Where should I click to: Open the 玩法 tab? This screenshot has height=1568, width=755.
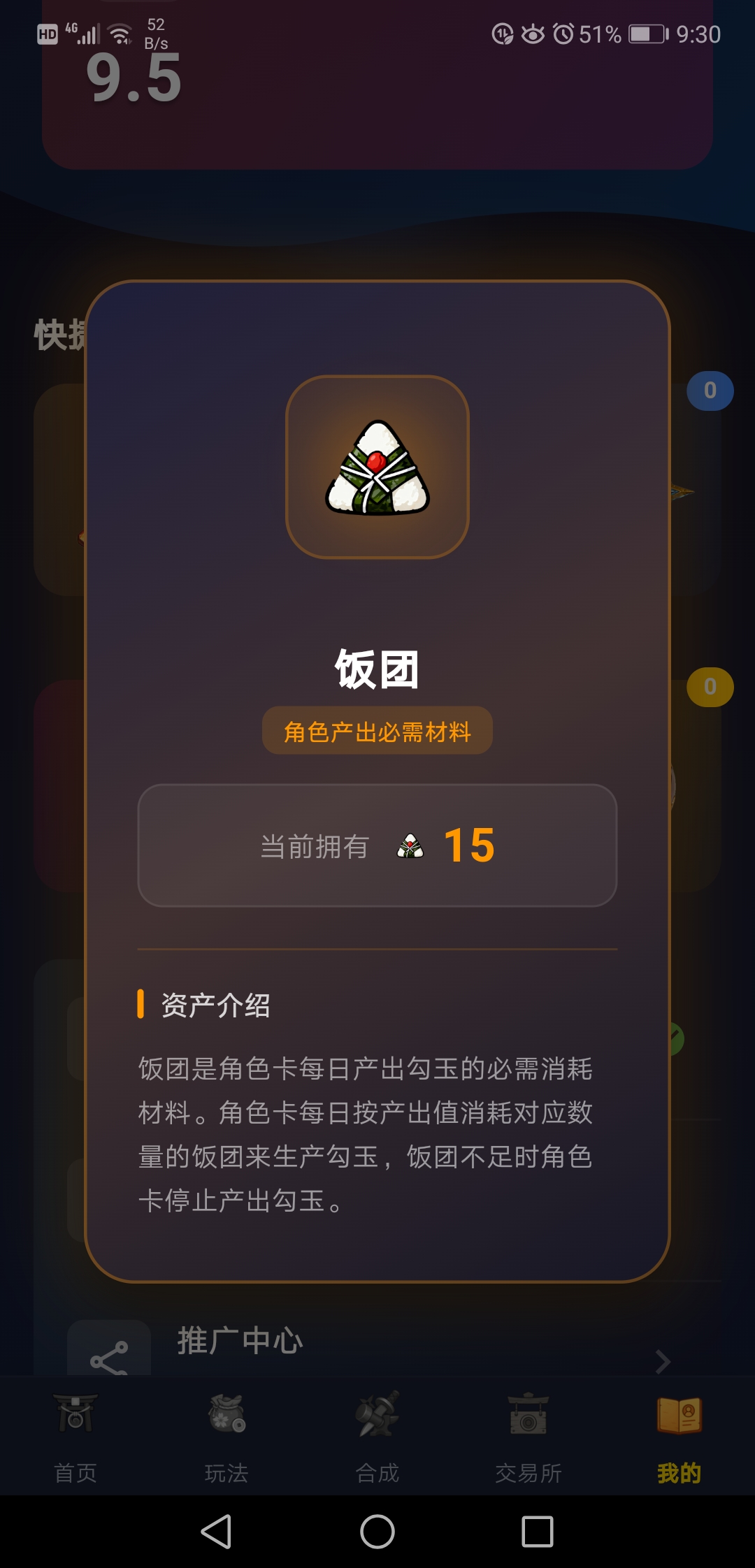pos(226,1437)
